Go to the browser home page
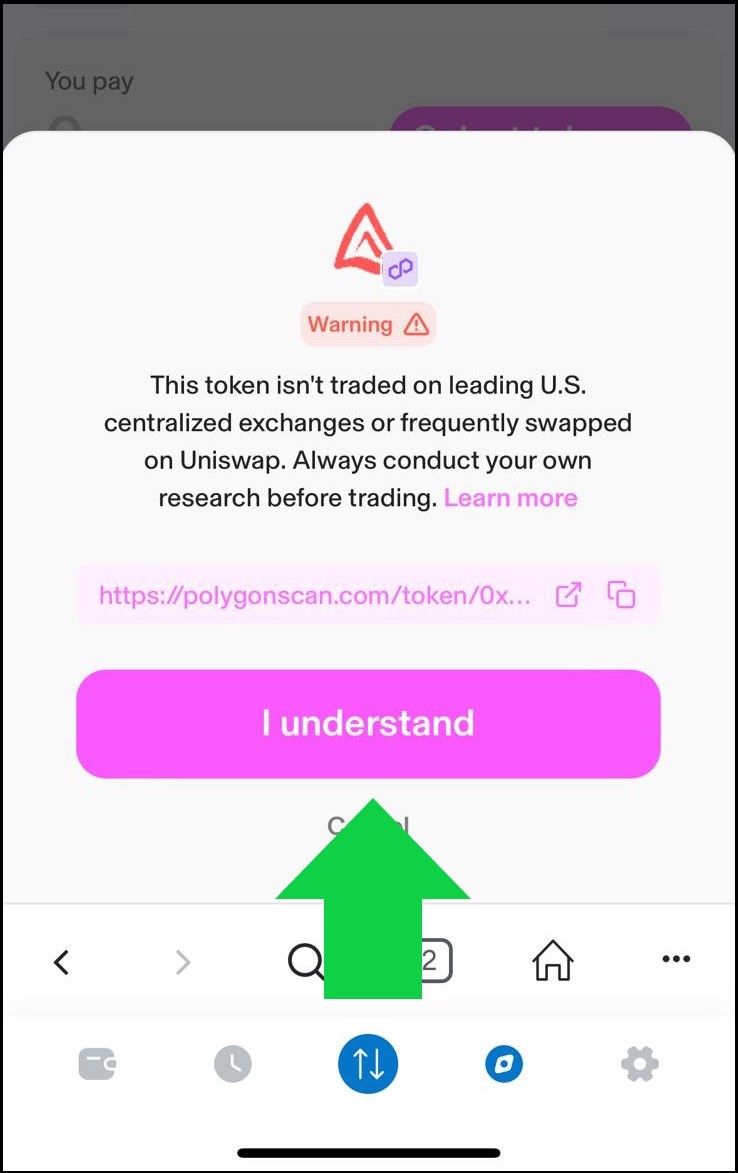 [553, 962]
